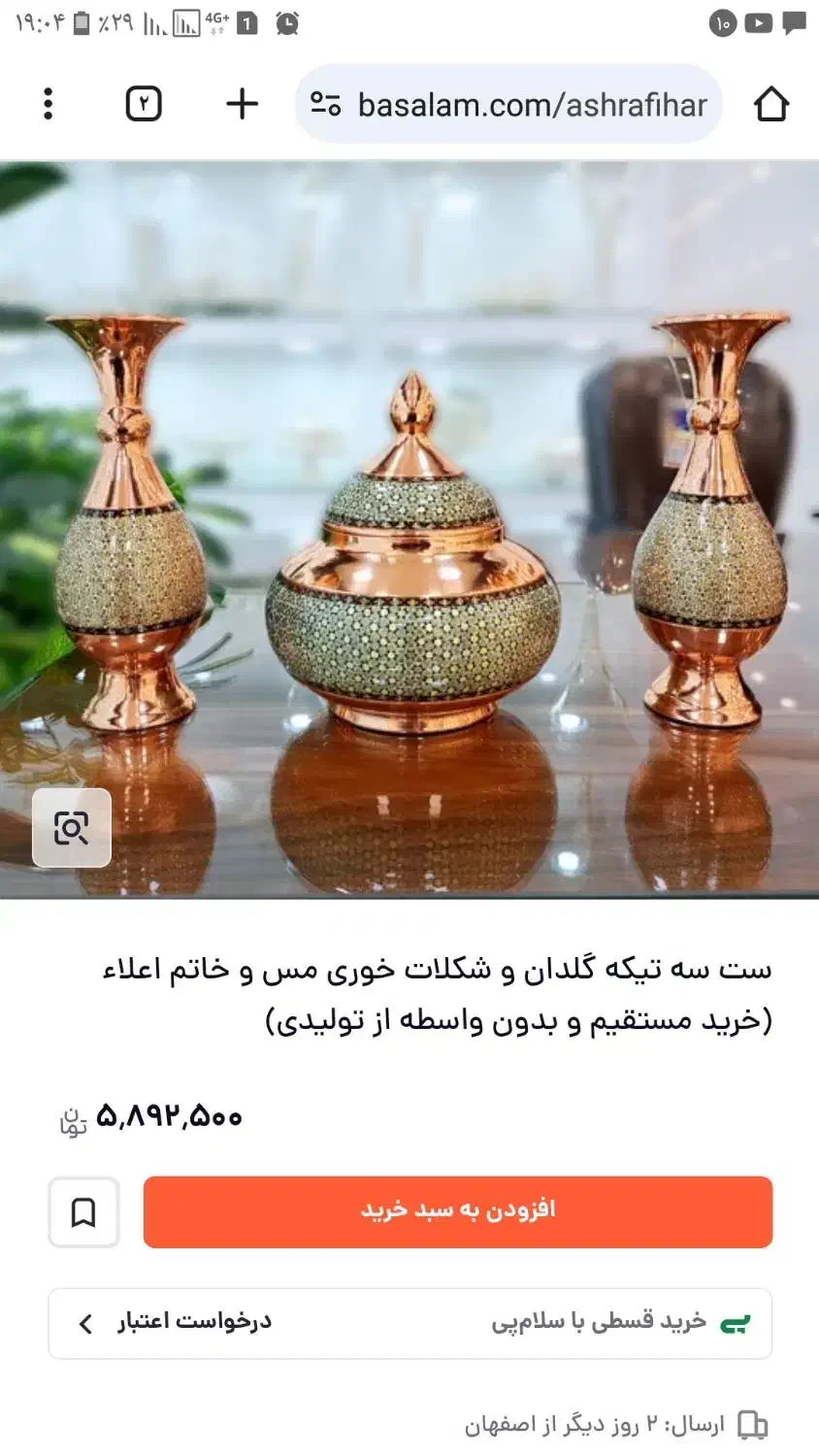Screen dimensions: 819x1456
Task: Open the tab switcher showing 2 tabs
Action: coord(142,104)
